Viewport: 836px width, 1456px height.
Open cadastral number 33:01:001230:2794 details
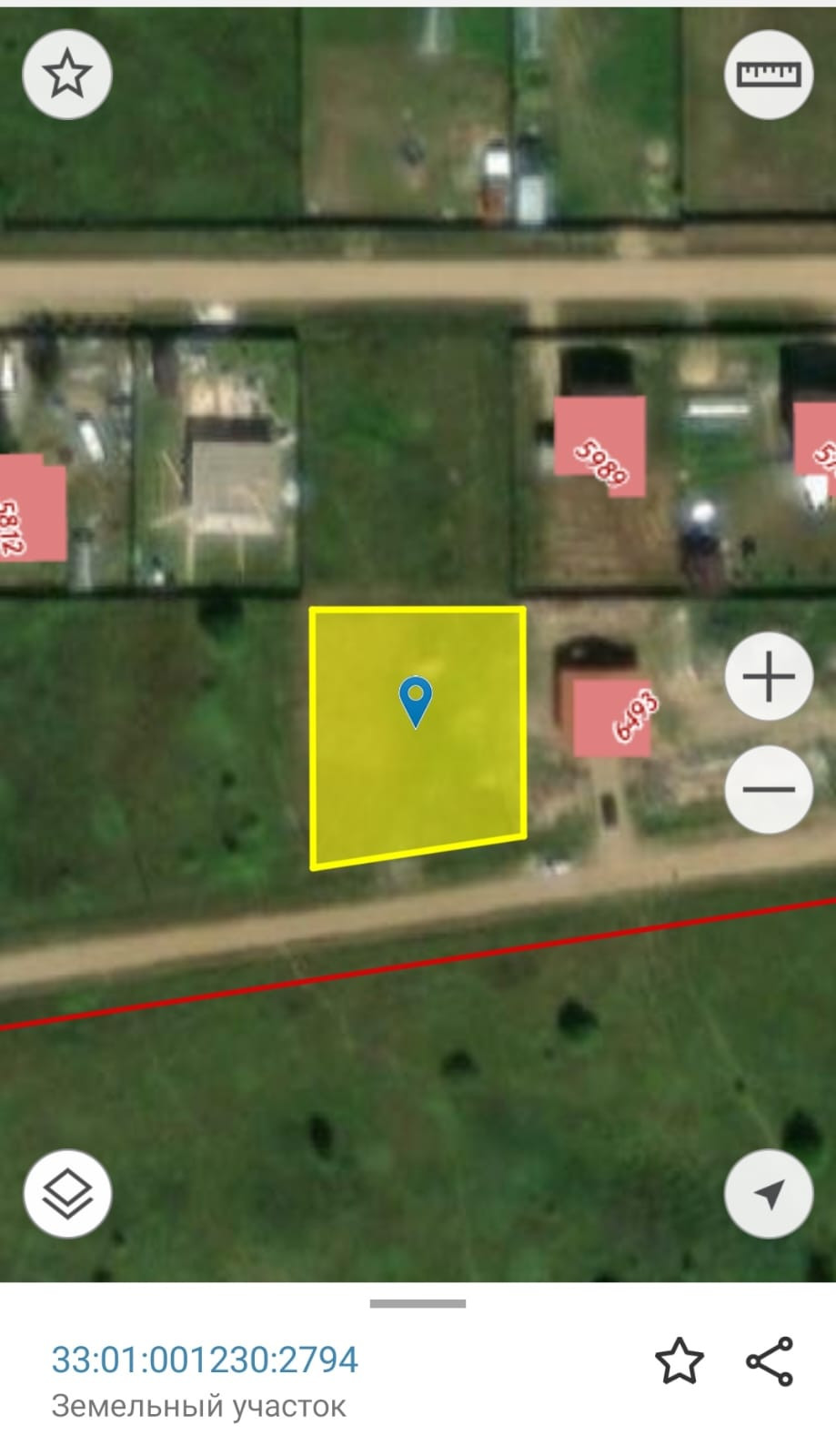pyautogui.click(x=205, y=1360)
